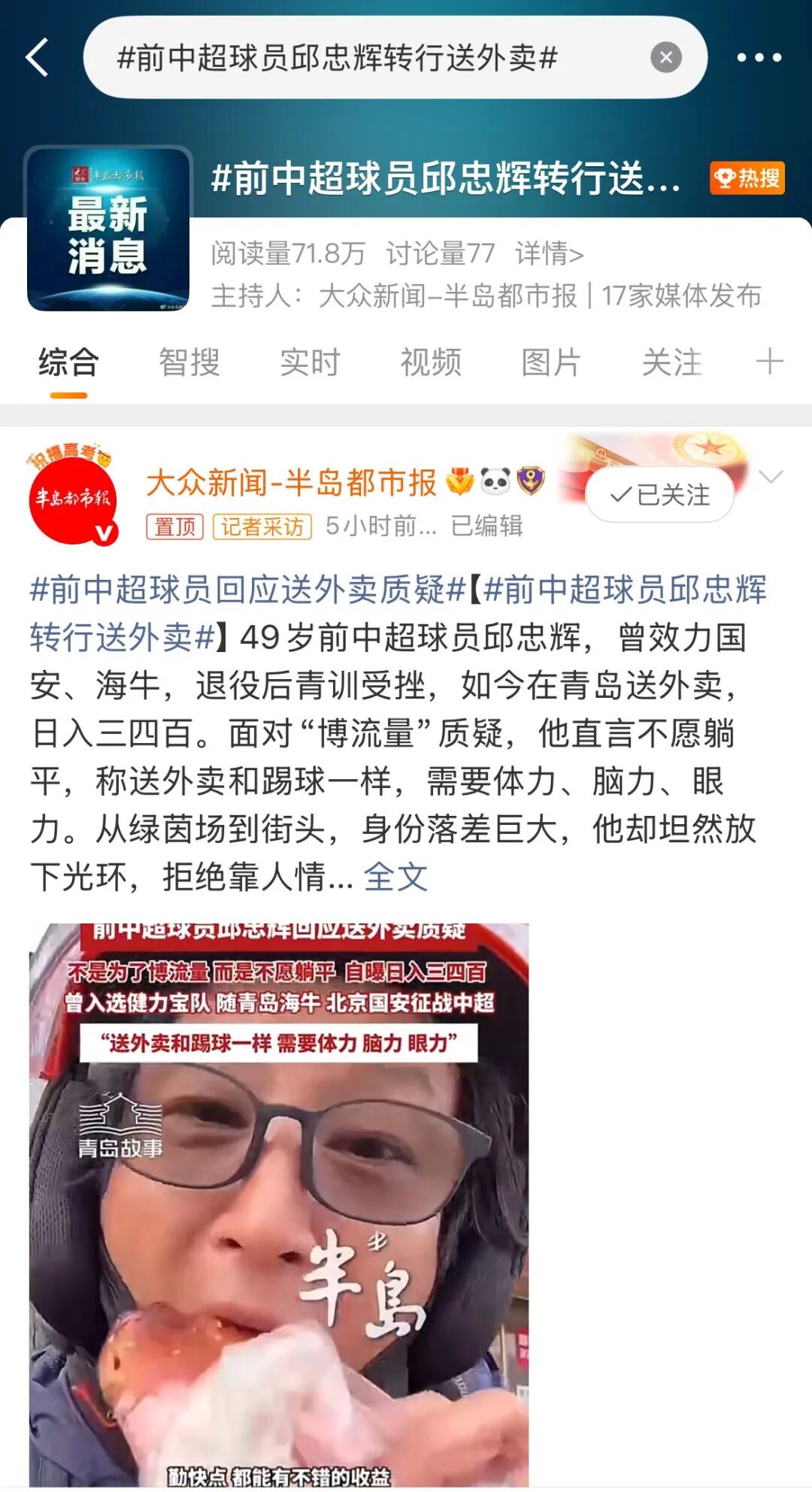The image size is (812, 1492).
Task: Tap the hashtag search field
Action: coord(361,58)
